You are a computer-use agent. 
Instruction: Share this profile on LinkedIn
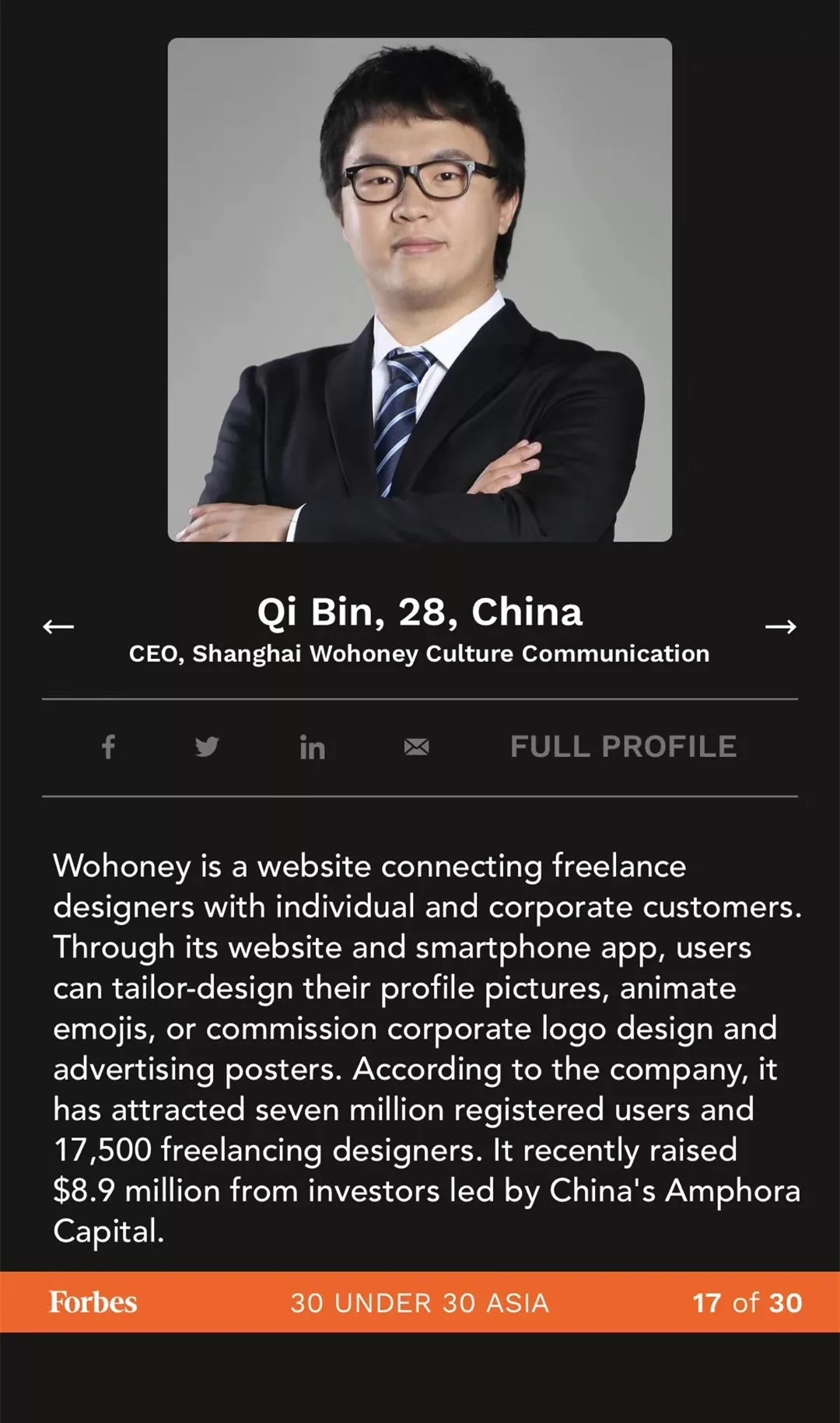click(312, 748)
